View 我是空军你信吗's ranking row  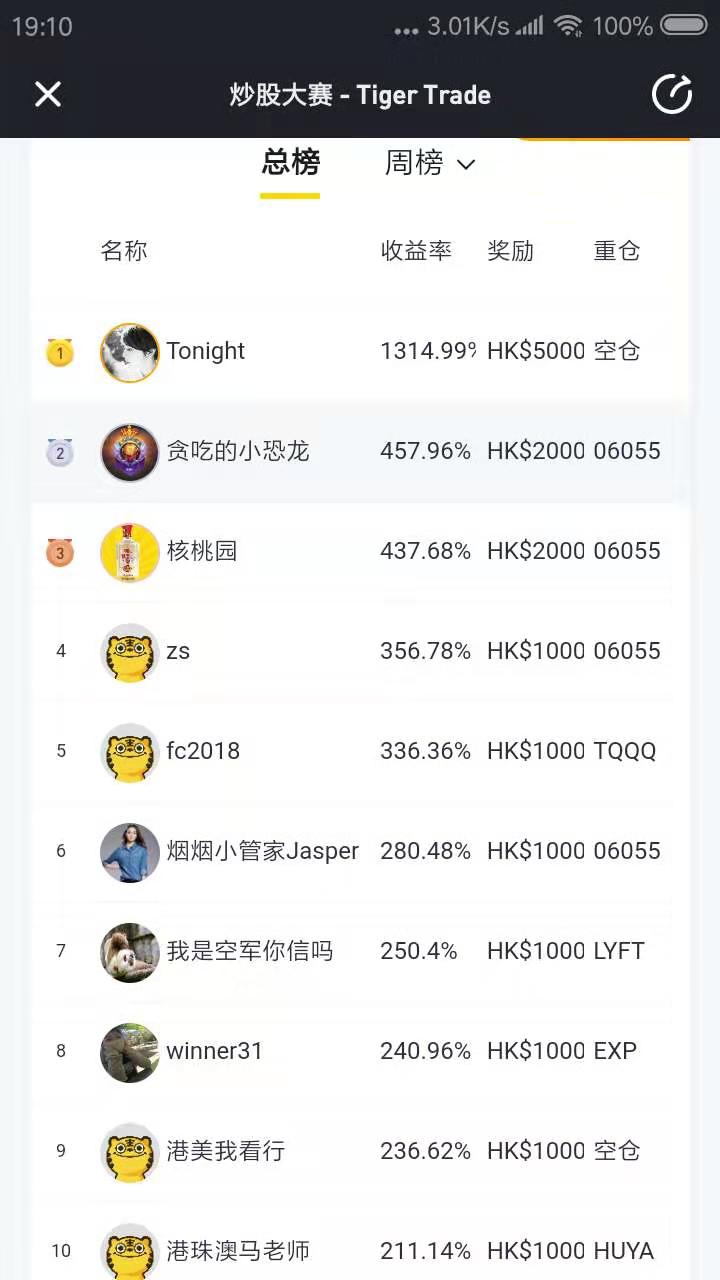click(x=360, y=951)
